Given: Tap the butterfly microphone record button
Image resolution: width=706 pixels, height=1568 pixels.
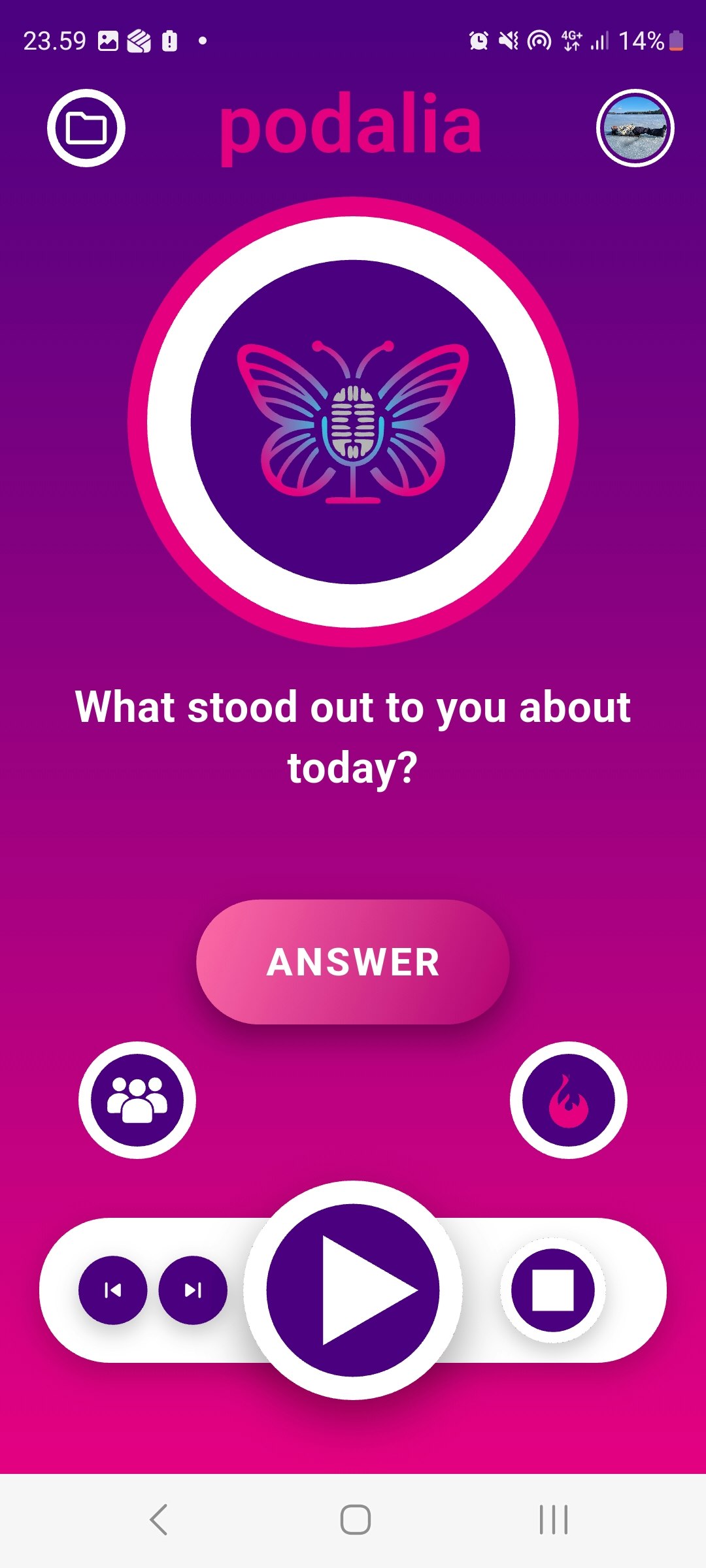Looking at the screenshot, I should 353,422.
